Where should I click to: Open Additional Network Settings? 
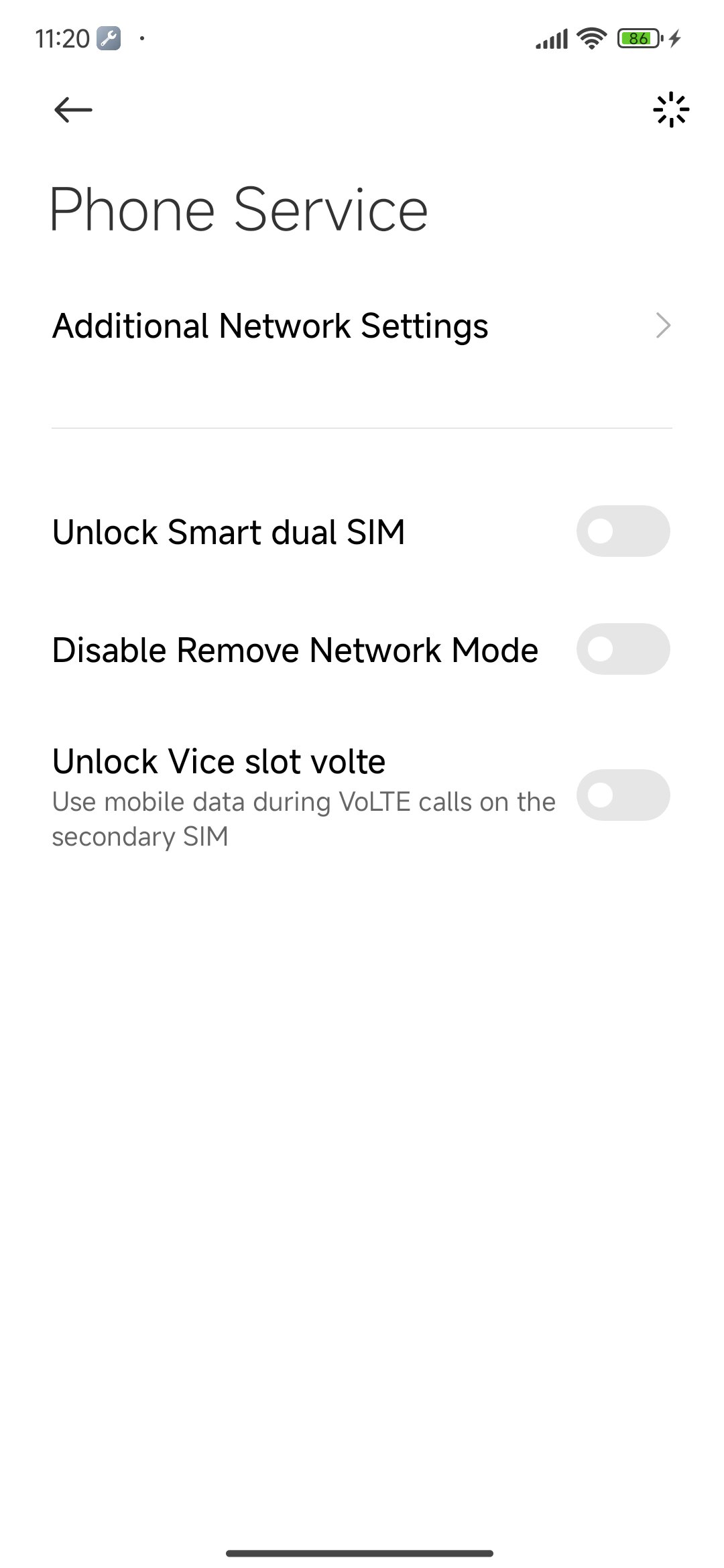click(x=362, y=326)
